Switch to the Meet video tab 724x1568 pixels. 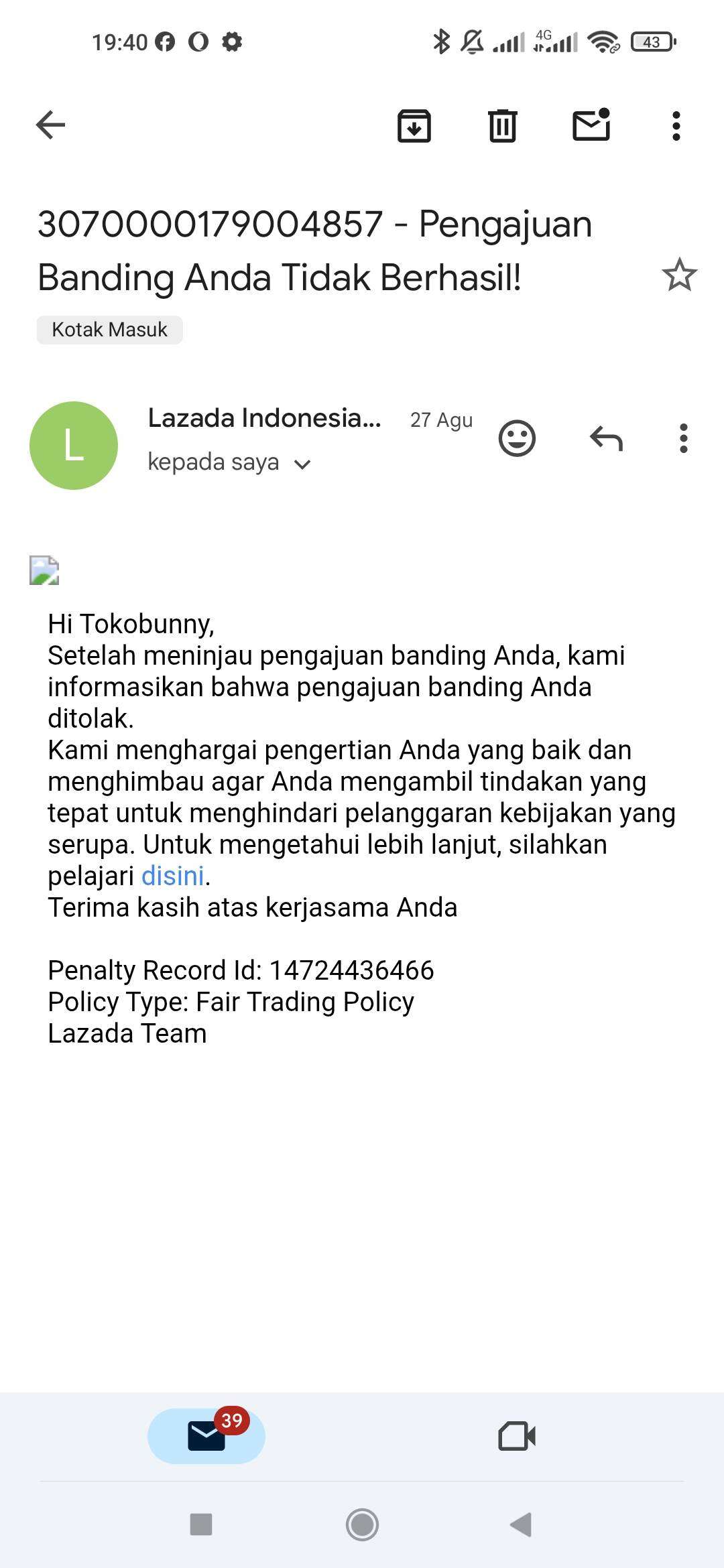click(517, 1435)
